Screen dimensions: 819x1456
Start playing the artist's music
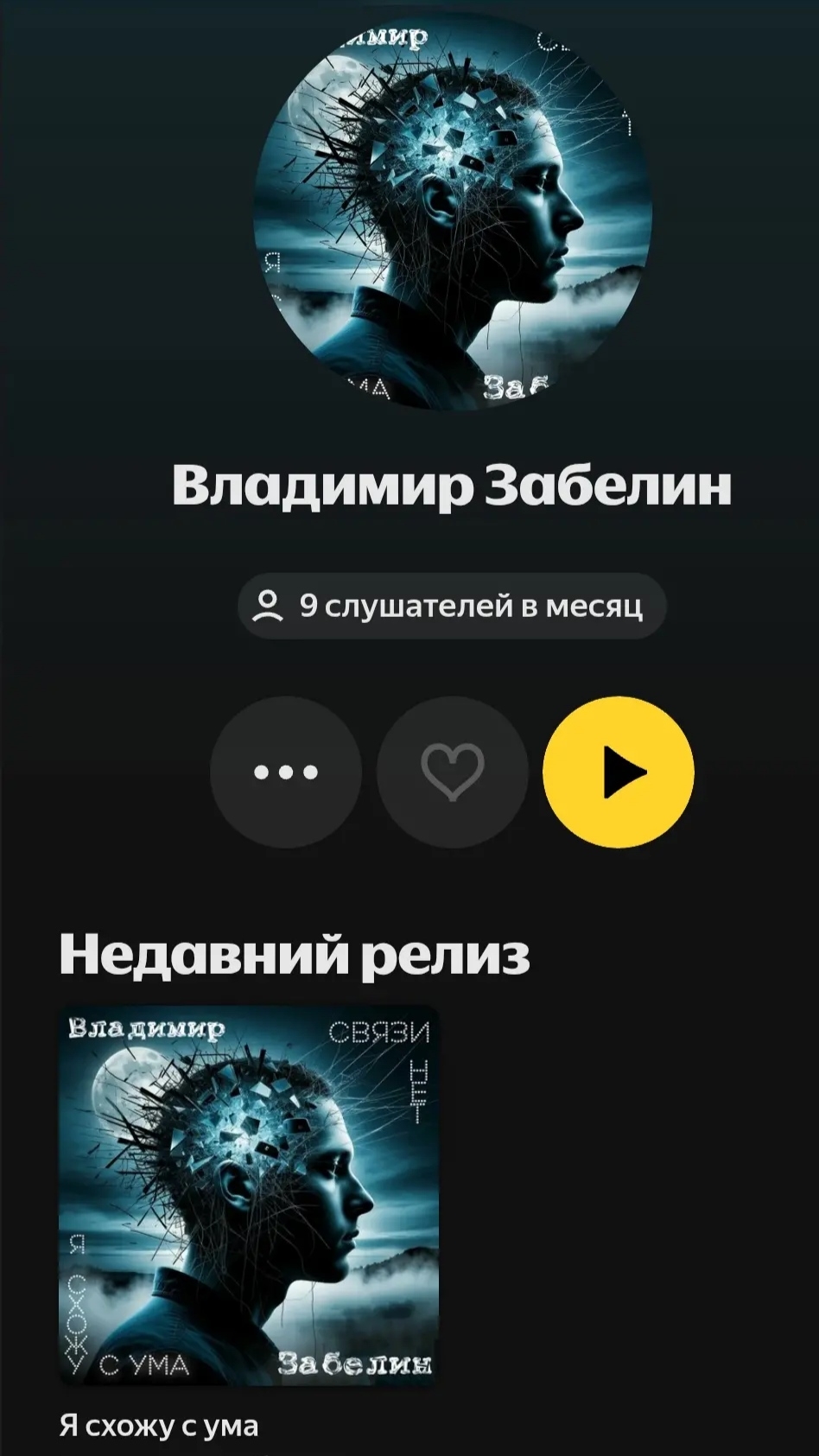click(619, 772)
